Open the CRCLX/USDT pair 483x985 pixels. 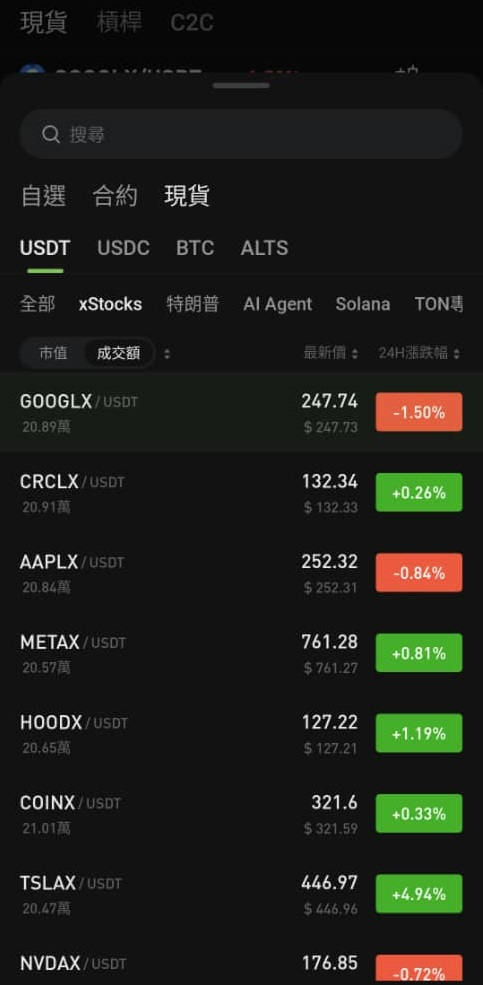[241, 492]
